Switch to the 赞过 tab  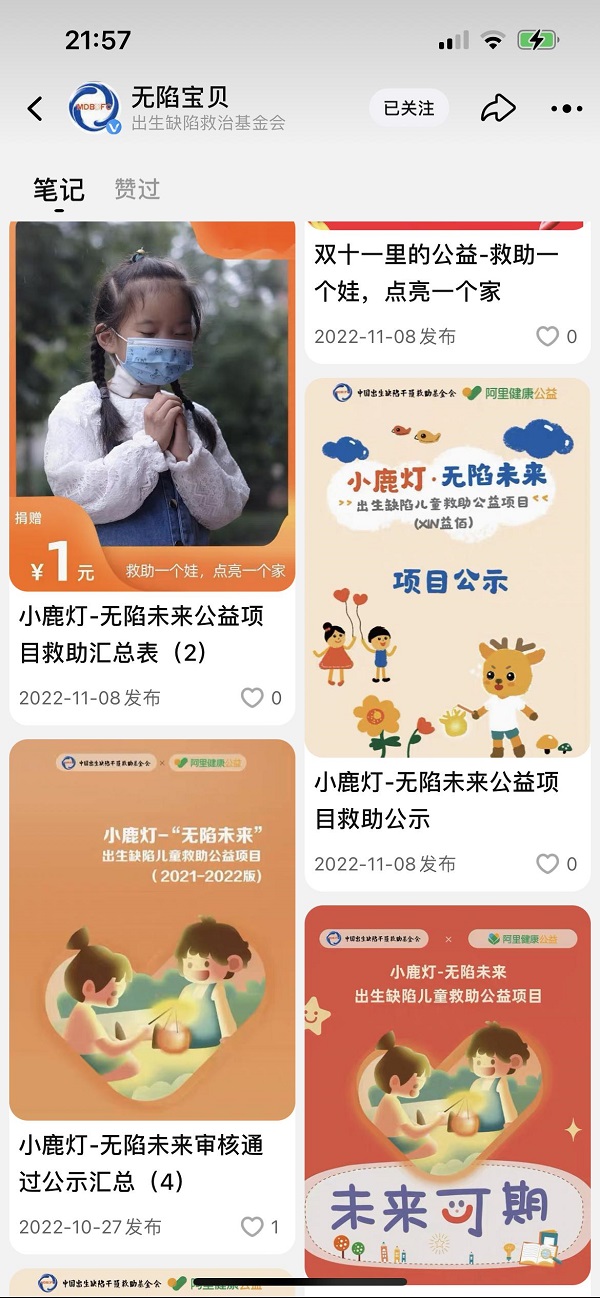tap(137, 189)
